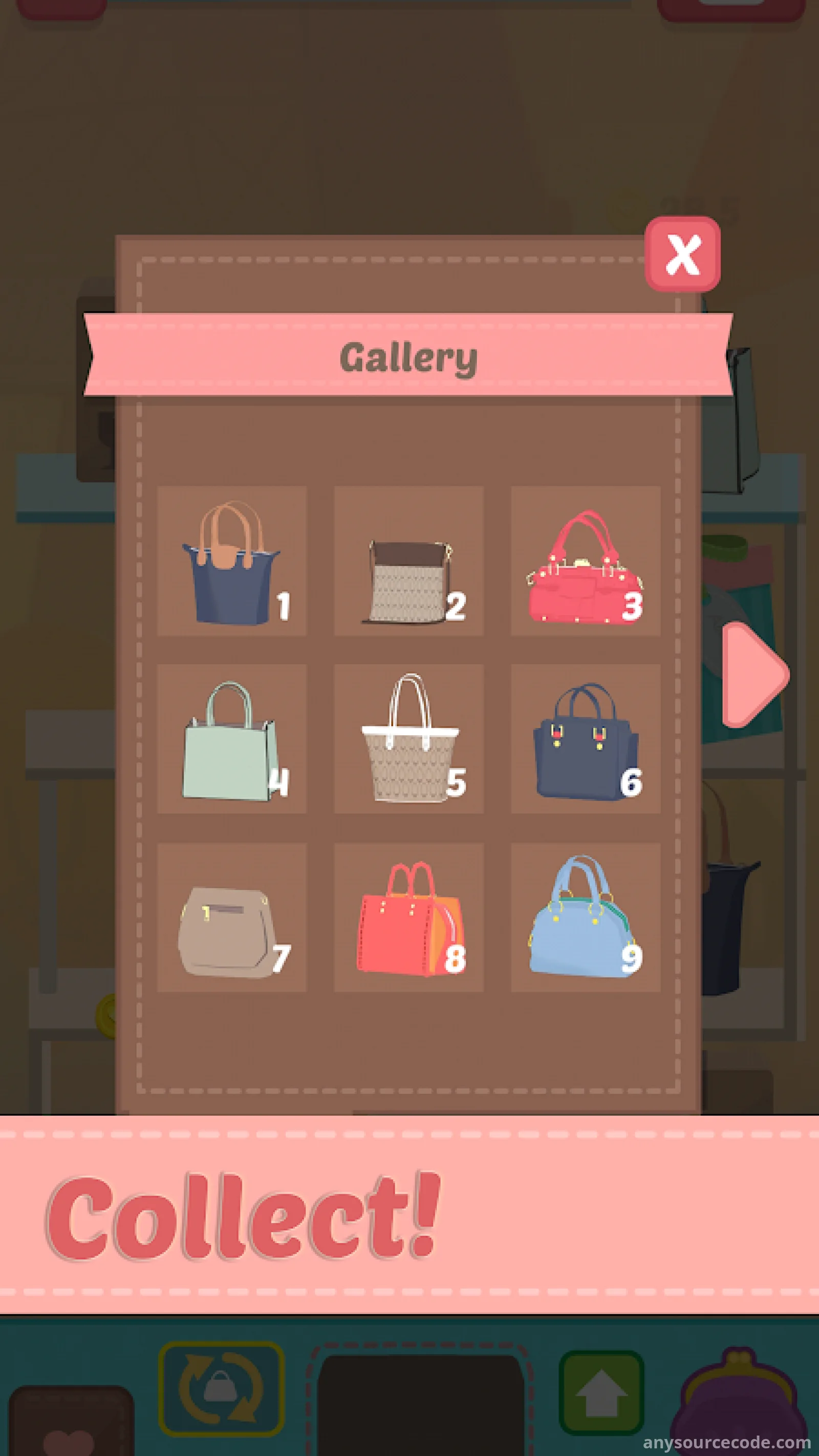View the light blue bag number 9
This screenshot has height=1456, width=819.
586,917
